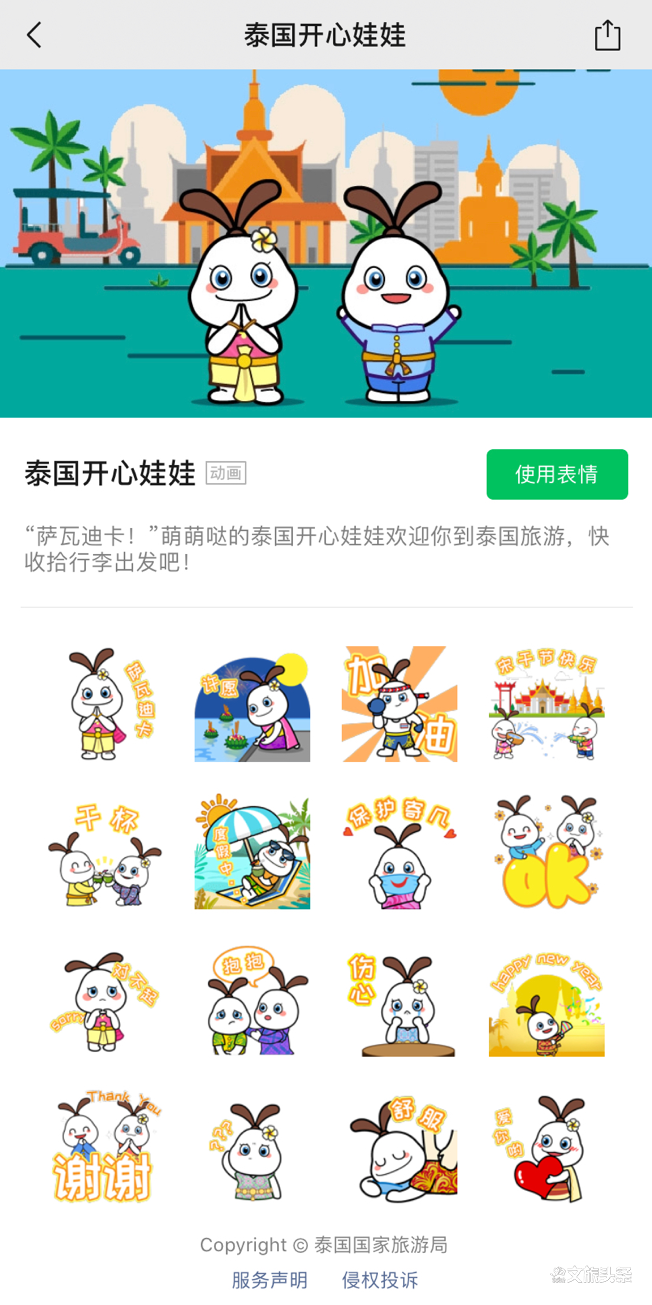Open the happy new year sticker

coord(546,1000)
